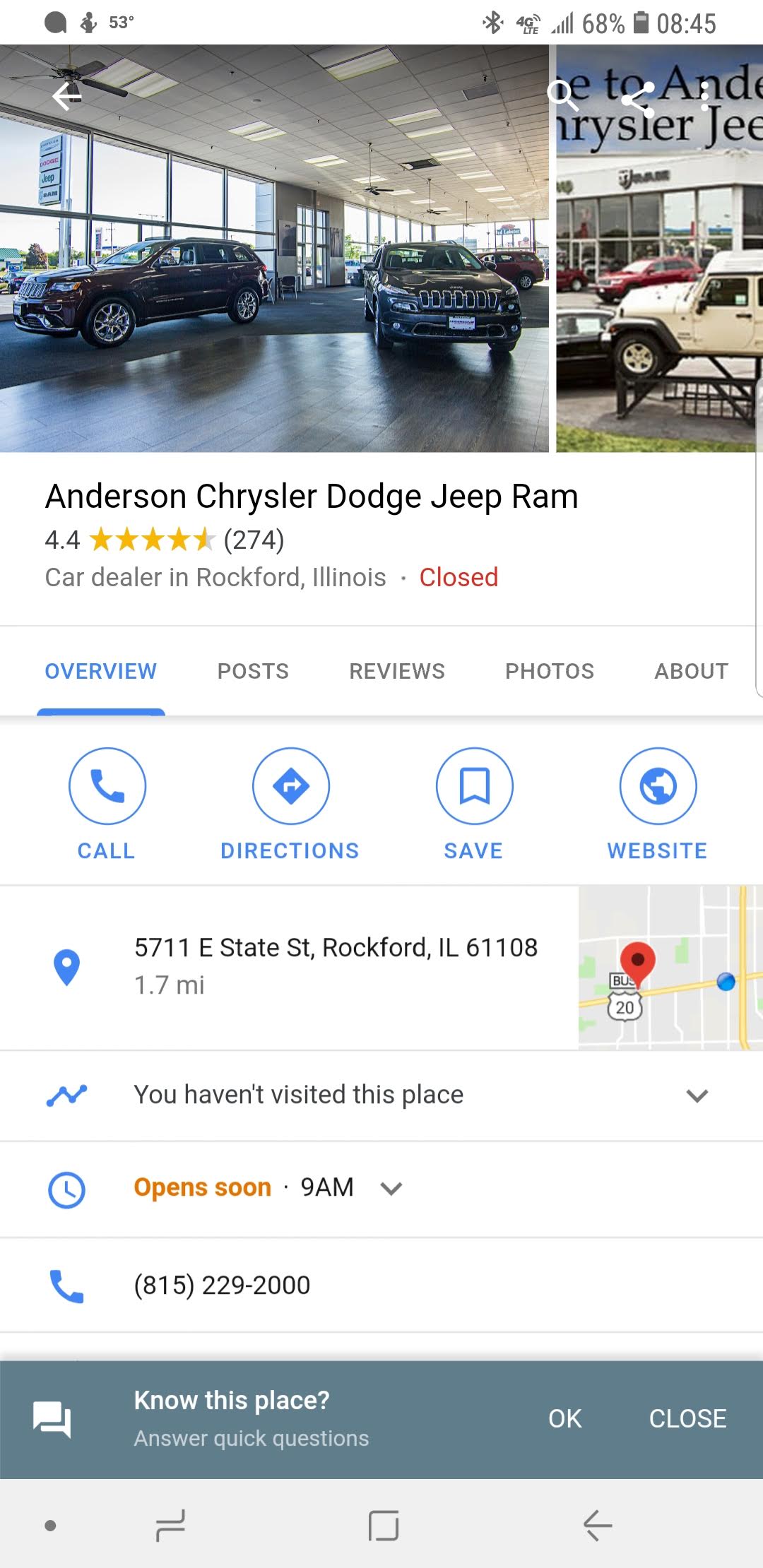Viewport: 763px width, 1568px height.
Task: Open the 5711 E State St address row
Action: (x=336, y=965)
